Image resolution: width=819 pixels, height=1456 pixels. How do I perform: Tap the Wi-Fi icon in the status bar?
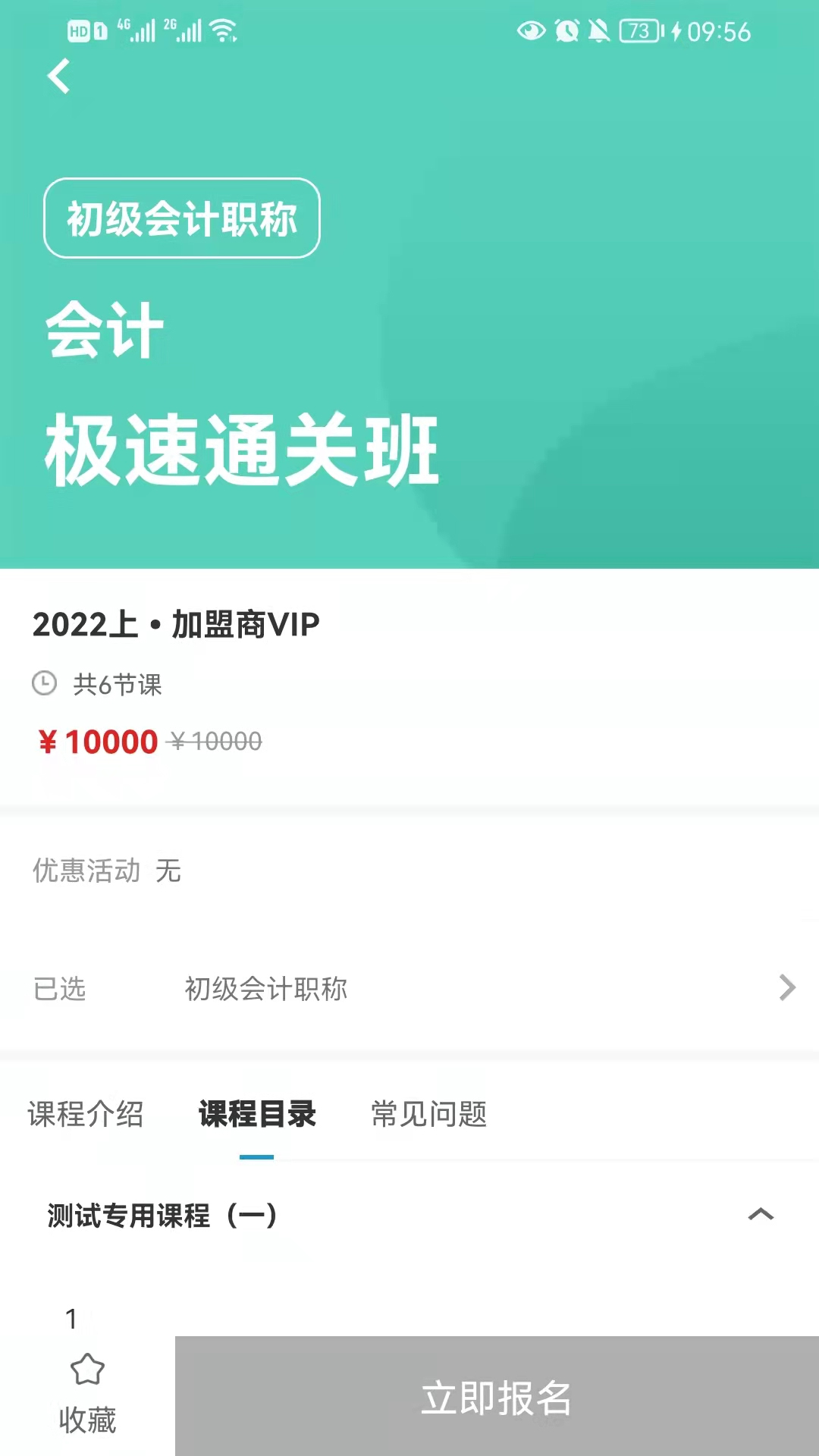pyautogui.click(x=221, y=31)
